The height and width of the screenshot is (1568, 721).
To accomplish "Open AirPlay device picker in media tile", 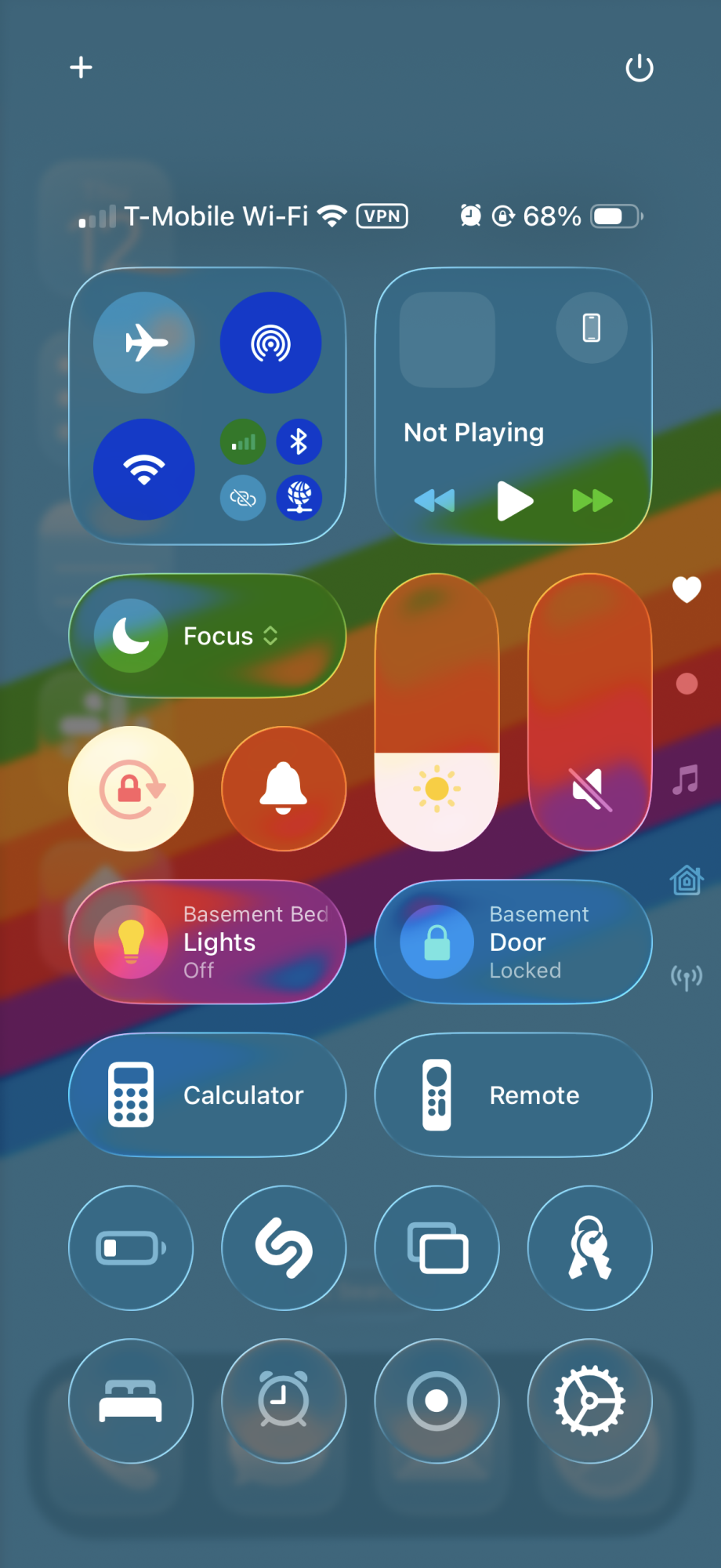I will pos(592,327).
